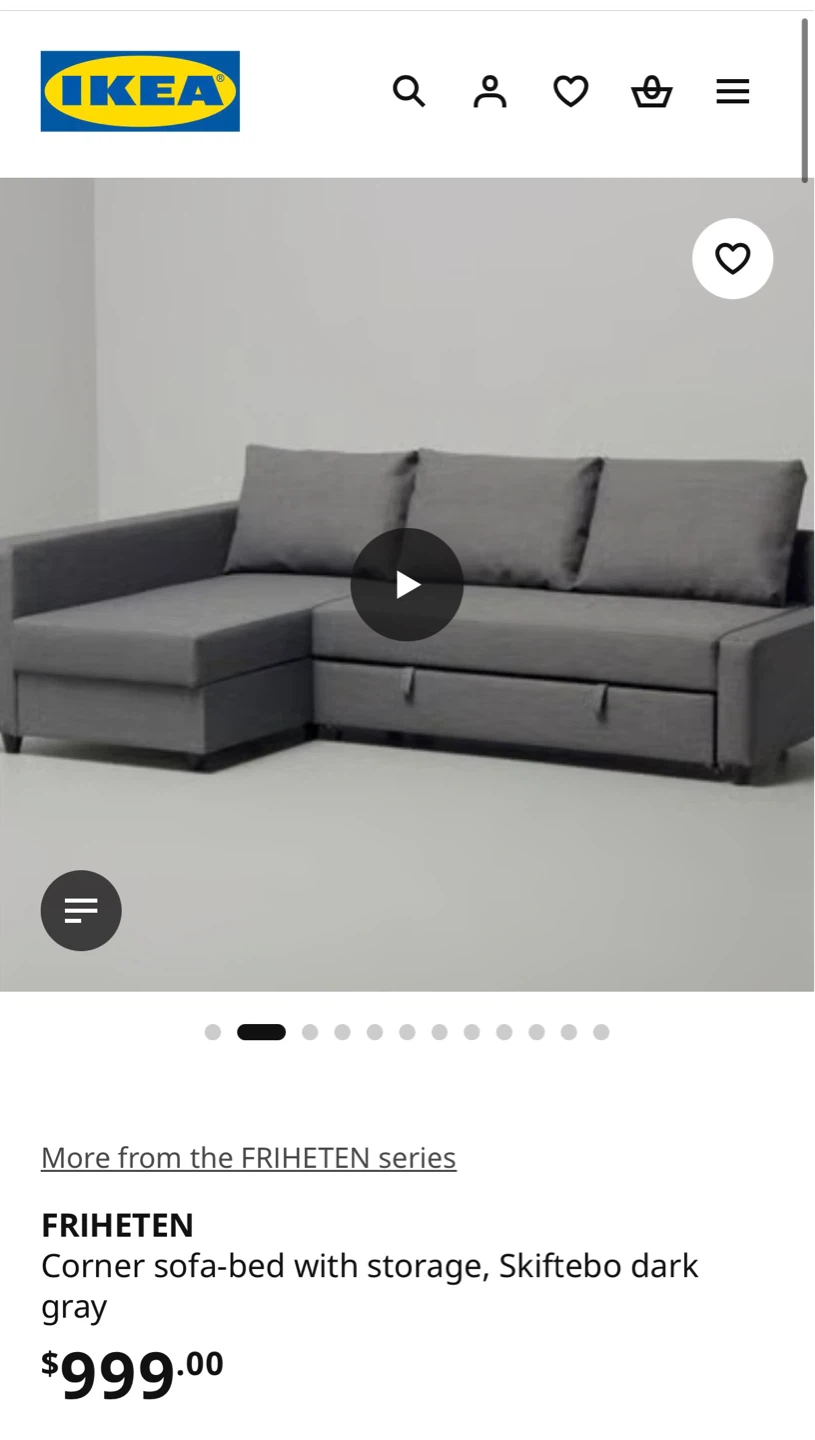Go to the IKEA home logo
Viewport: 815px width, 1440px height.
(140, 91)
